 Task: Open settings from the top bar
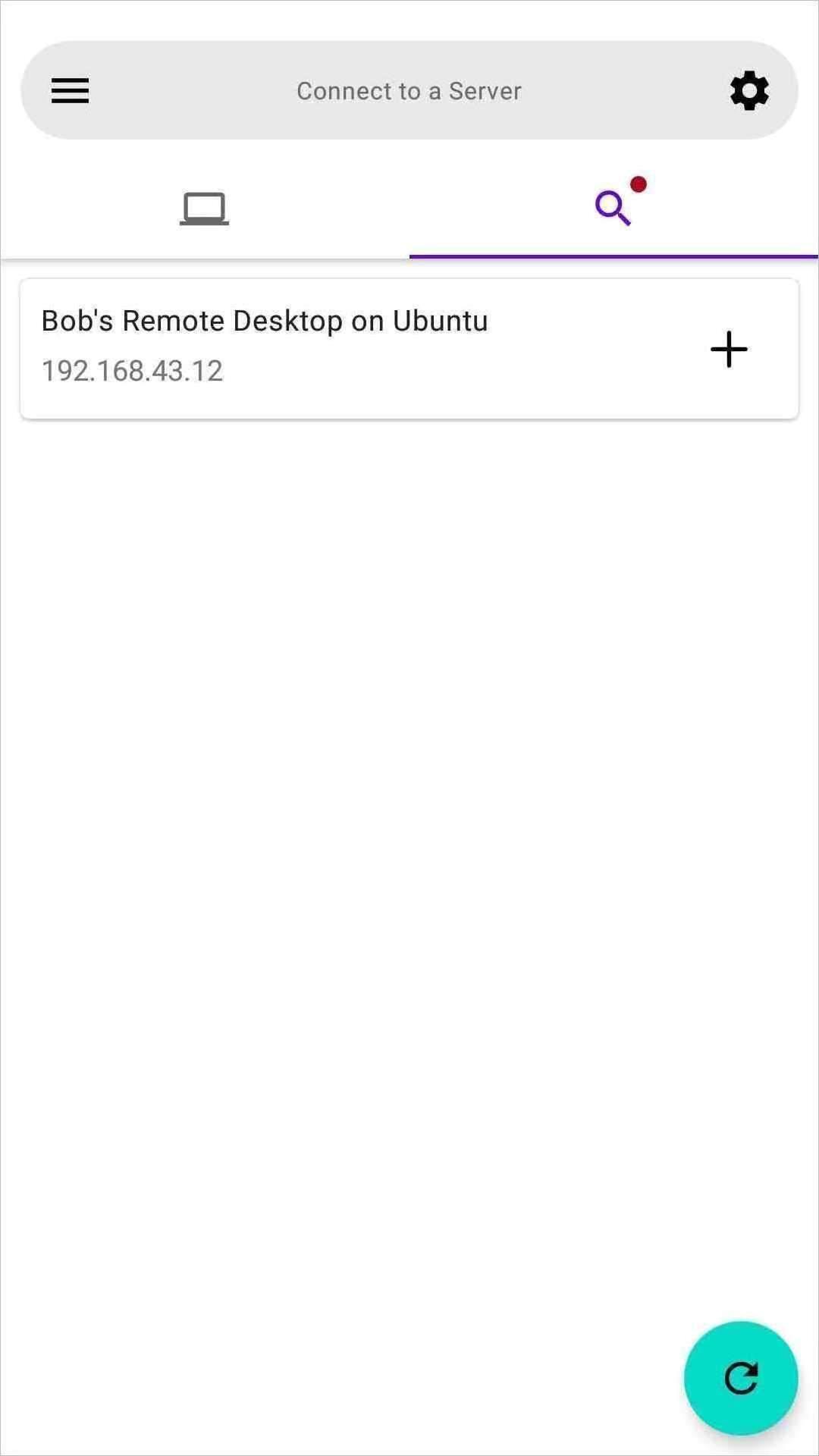click(x=749, y=91)
